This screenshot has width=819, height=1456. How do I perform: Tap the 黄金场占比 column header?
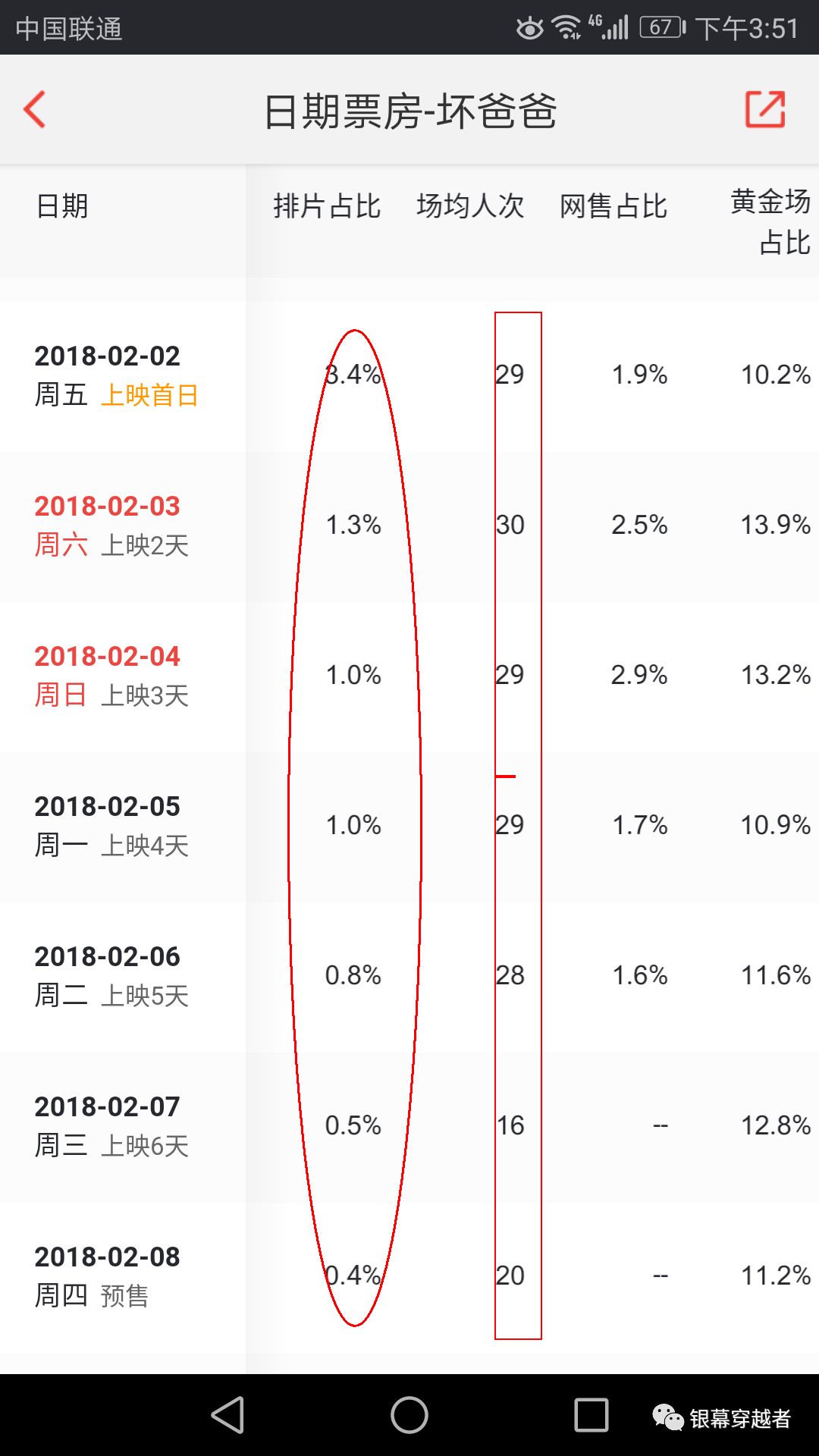point(768,224)
